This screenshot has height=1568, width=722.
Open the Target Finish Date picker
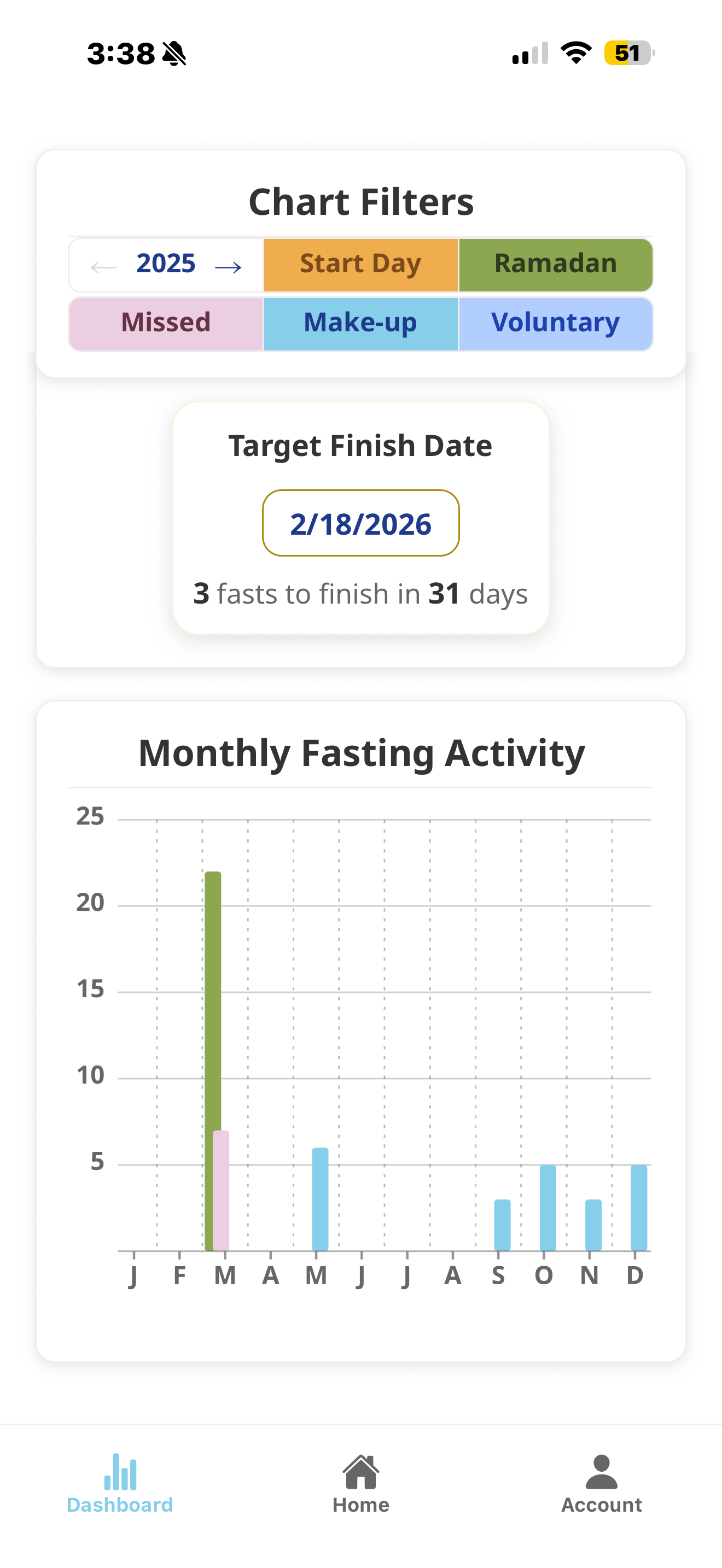coord(360,523)
